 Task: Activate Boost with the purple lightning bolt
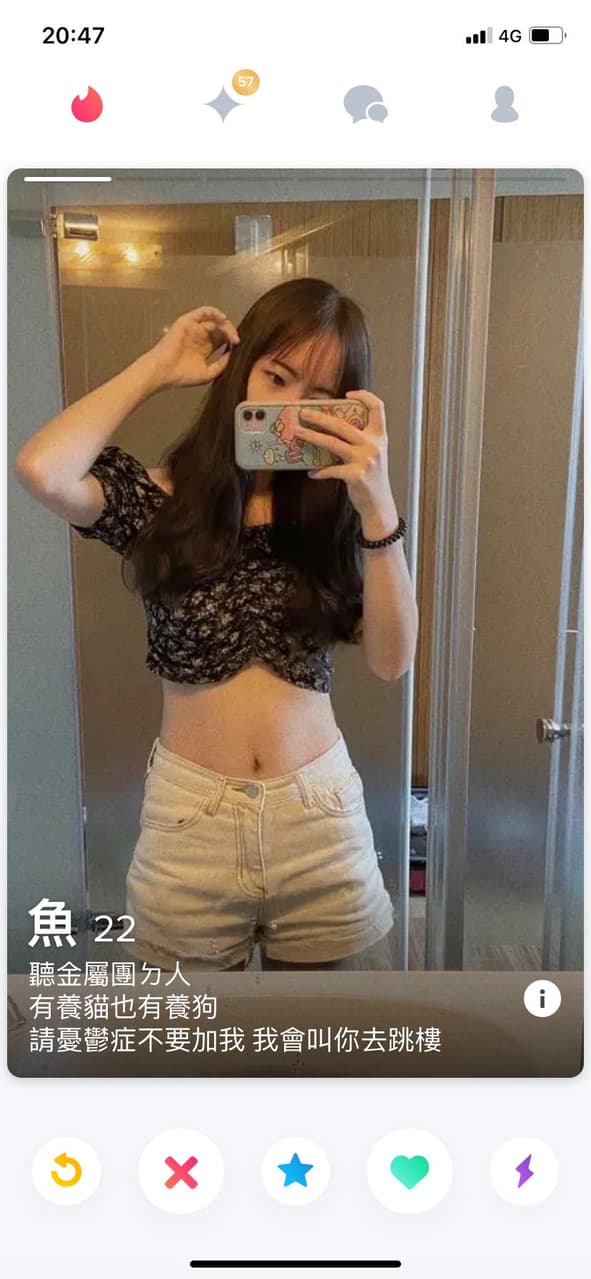pos(524,1171)
